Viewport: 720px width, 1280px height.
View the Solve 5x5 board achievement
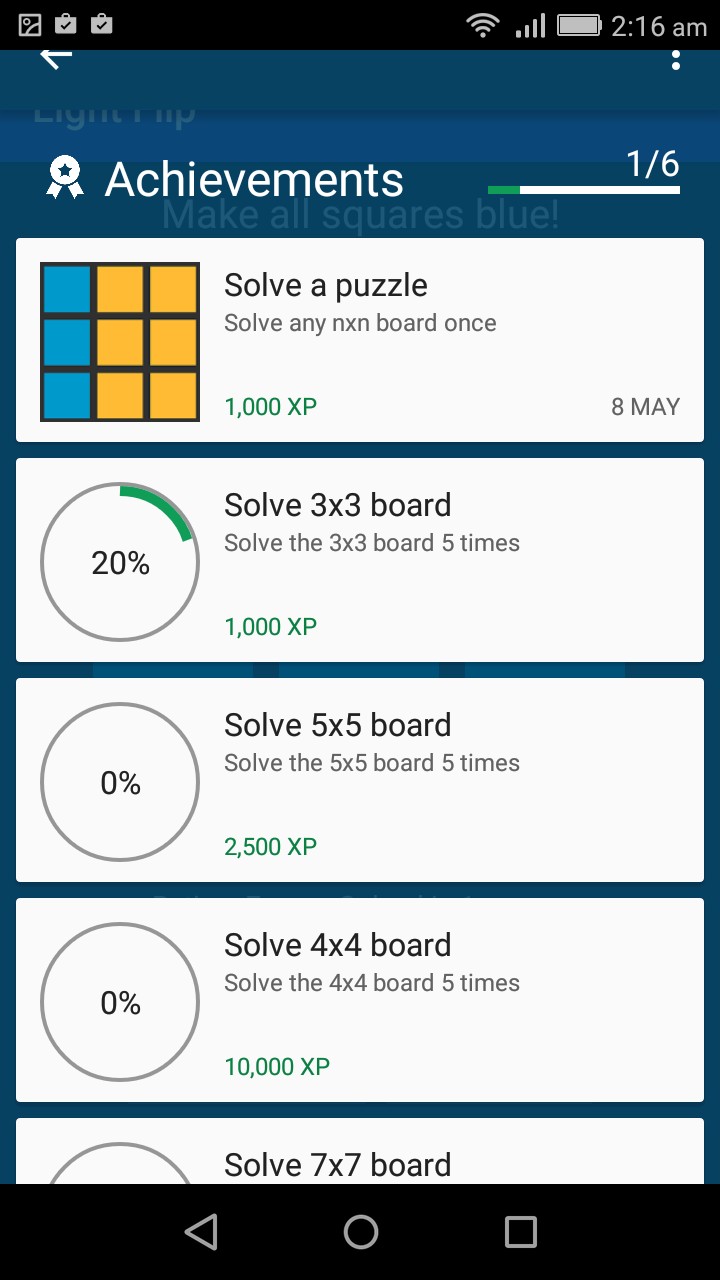(x=360, y=780)
